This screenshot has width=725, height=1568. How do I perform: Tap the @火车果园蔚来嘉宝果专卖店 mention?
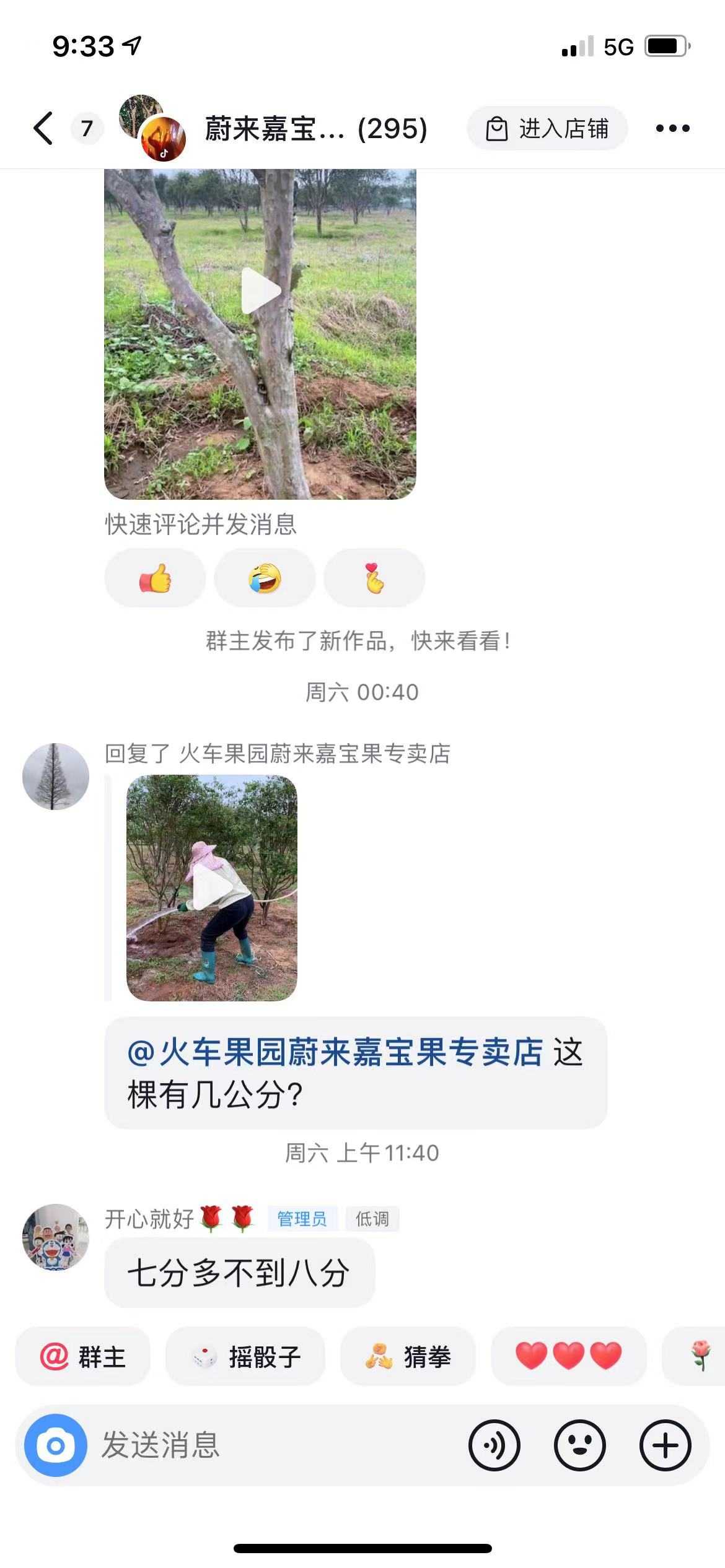click(x=335, y=1052)
